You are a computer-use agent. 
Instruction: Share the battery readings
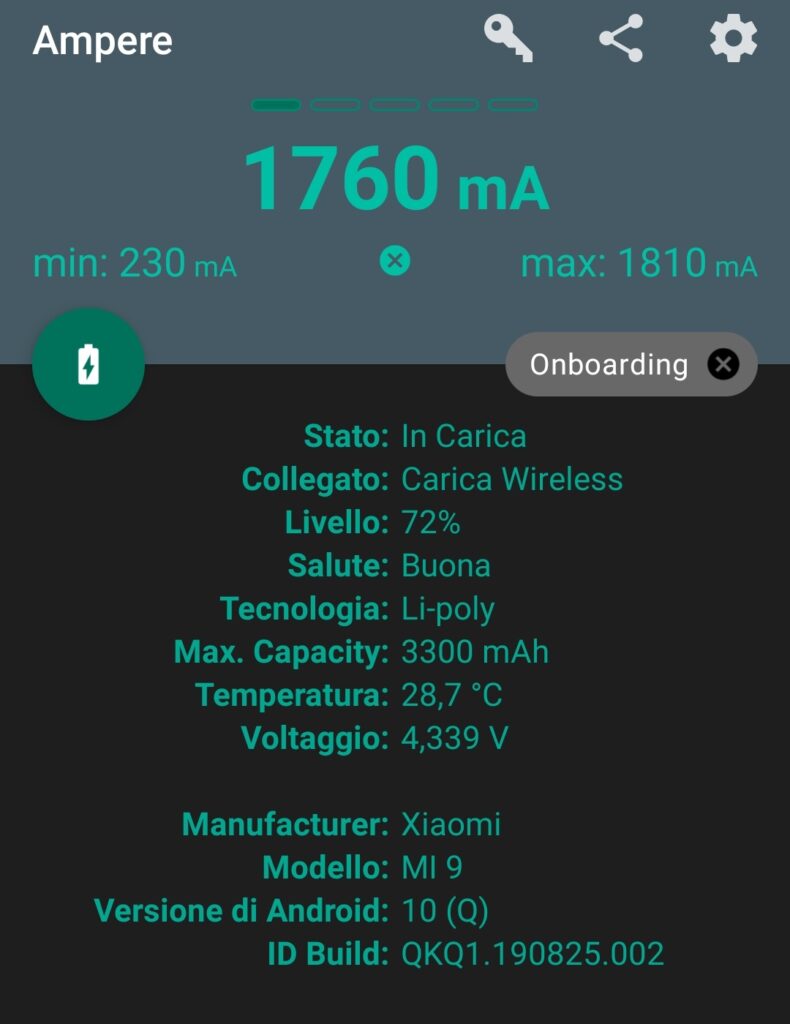[621, 40]
